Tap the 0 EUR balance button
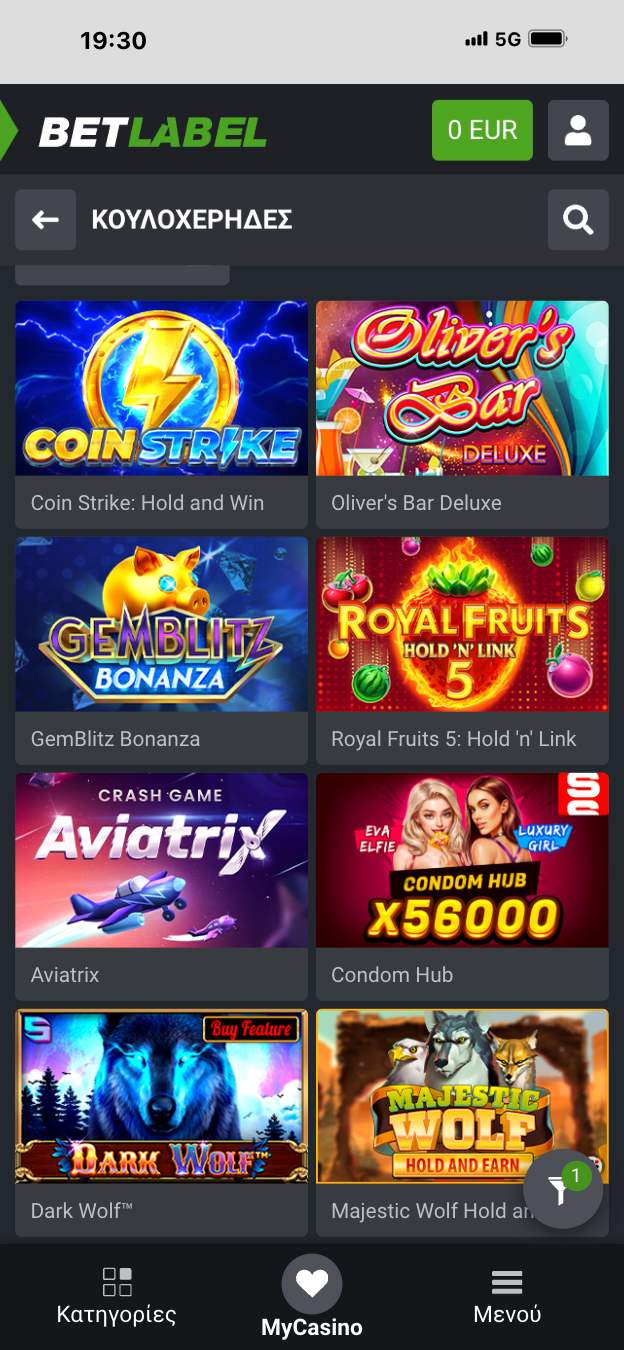Screen dimensions: 624x1350 click(x=482, y=130)
